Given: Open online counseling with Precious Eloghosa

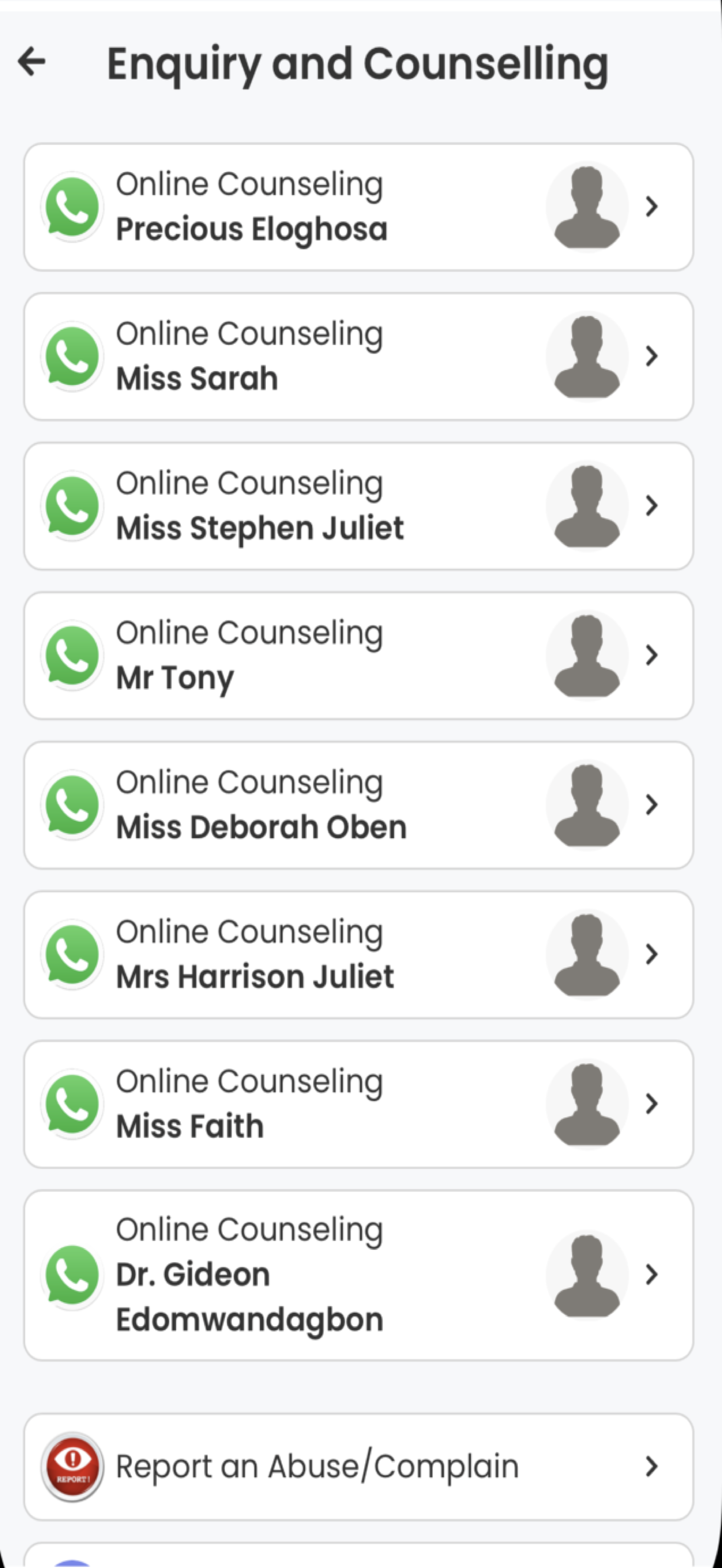Looking at the screenshot, I should tap(358, 207).
